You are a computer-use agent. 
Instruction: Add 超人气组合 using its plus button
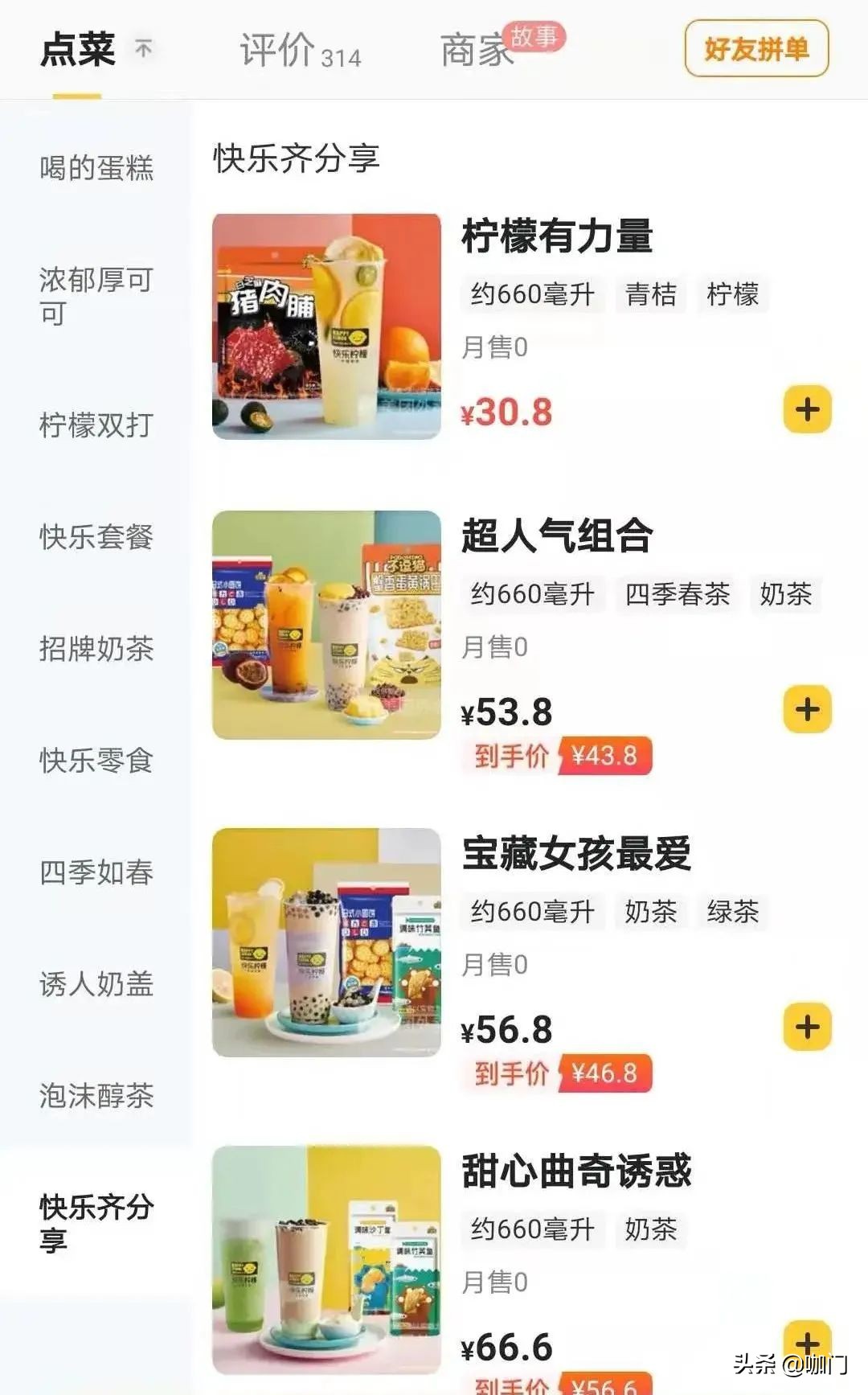807,708
